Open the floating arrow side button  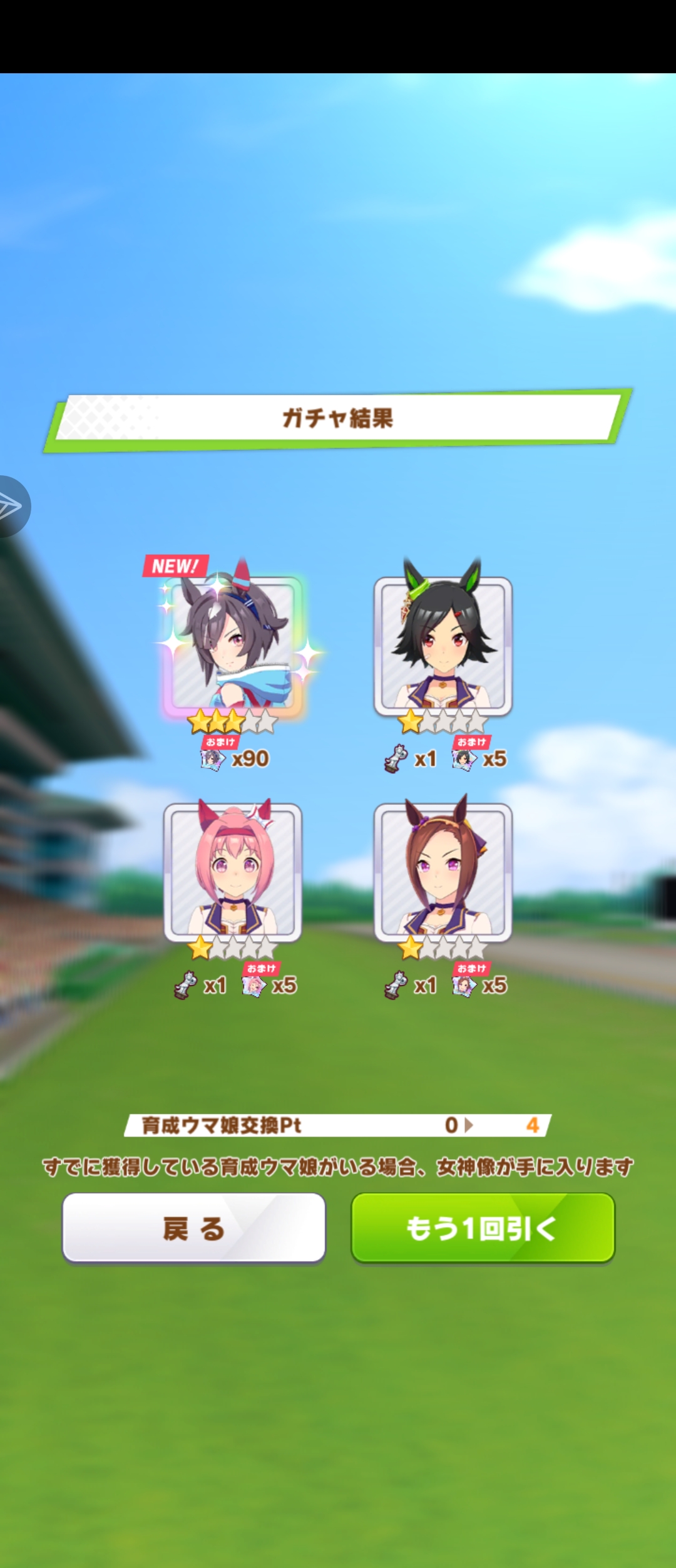(11, 506)
